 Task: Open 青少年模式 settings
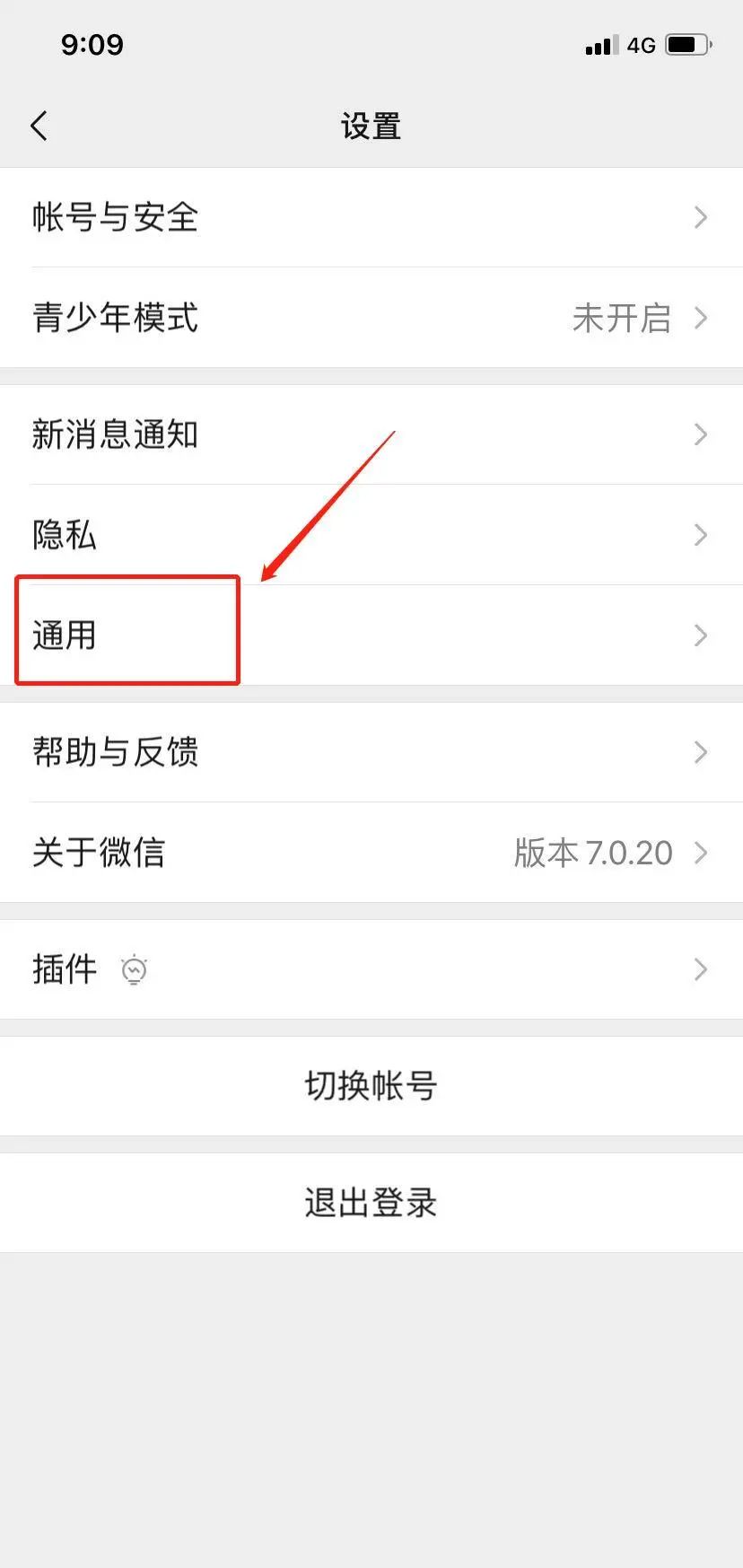coord(371,318)
